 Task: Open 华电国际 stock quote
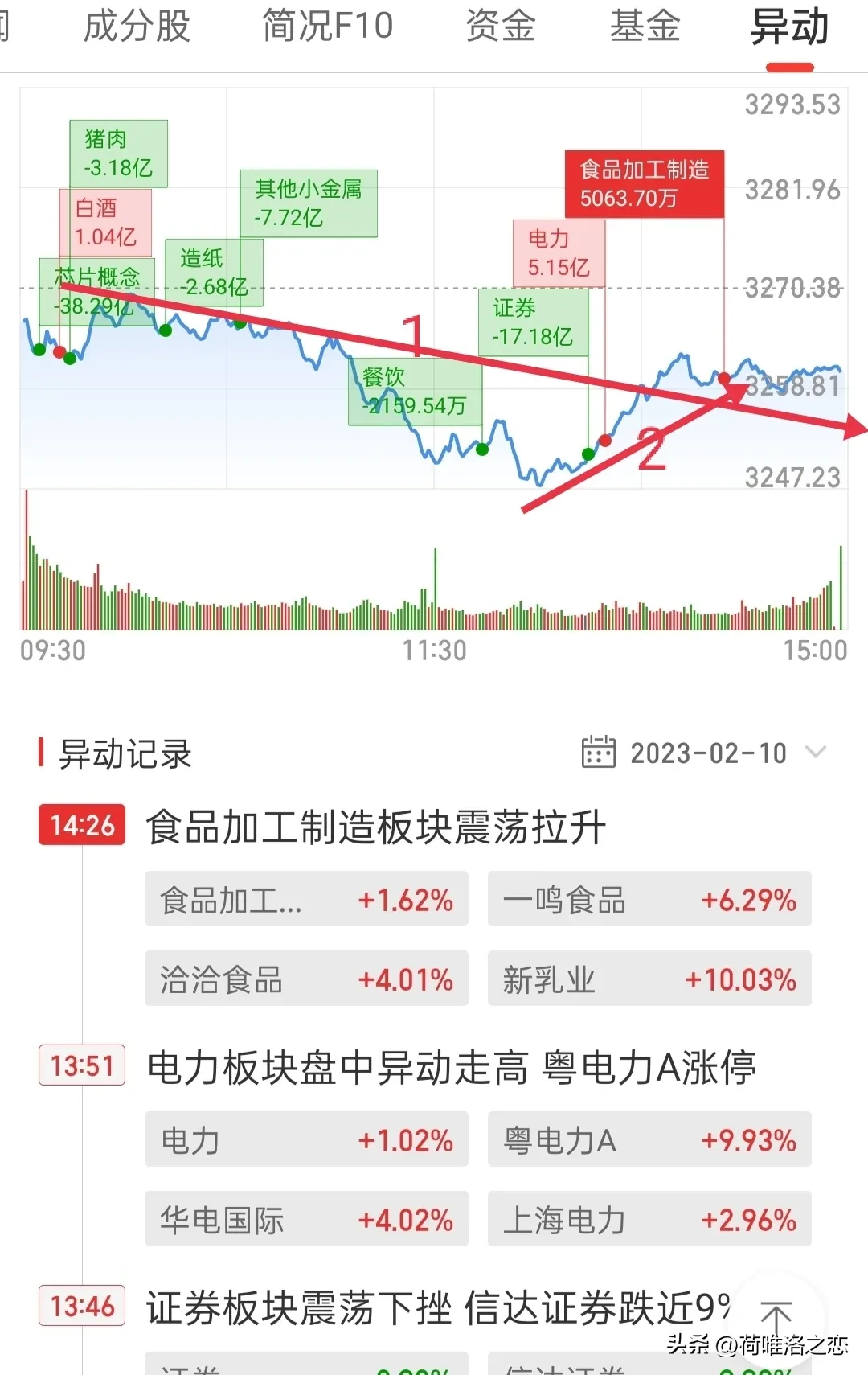306,1219
